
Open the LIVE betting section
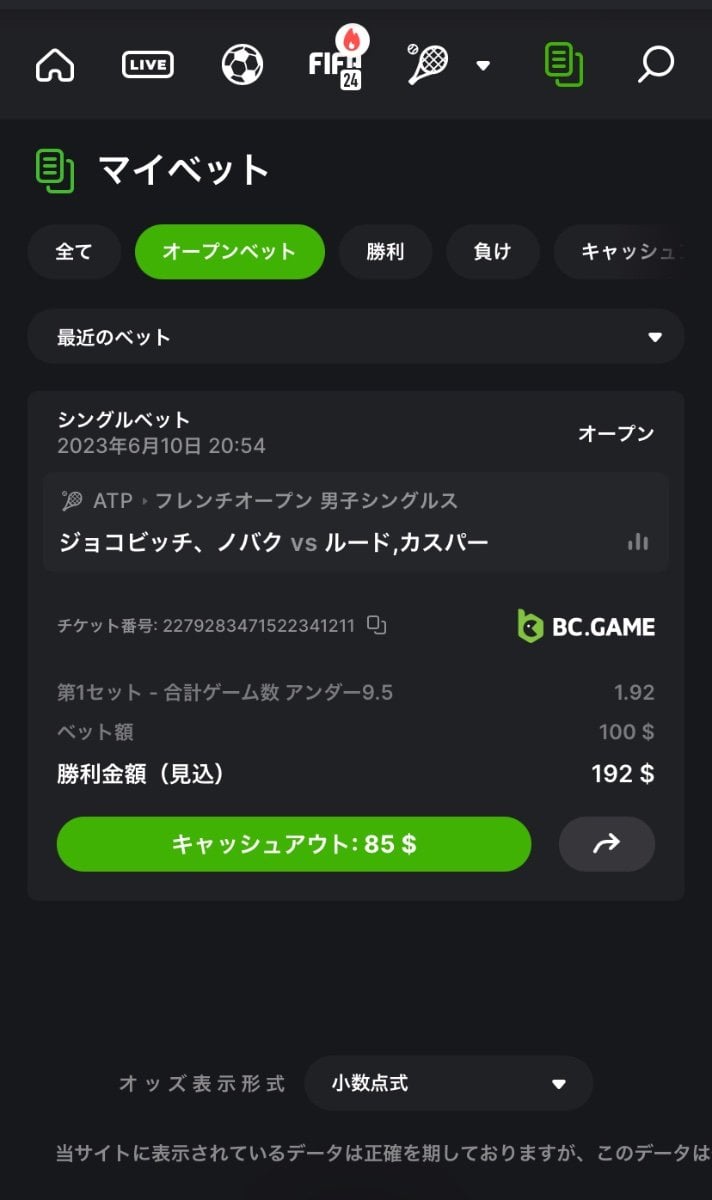tap(147, 66)
